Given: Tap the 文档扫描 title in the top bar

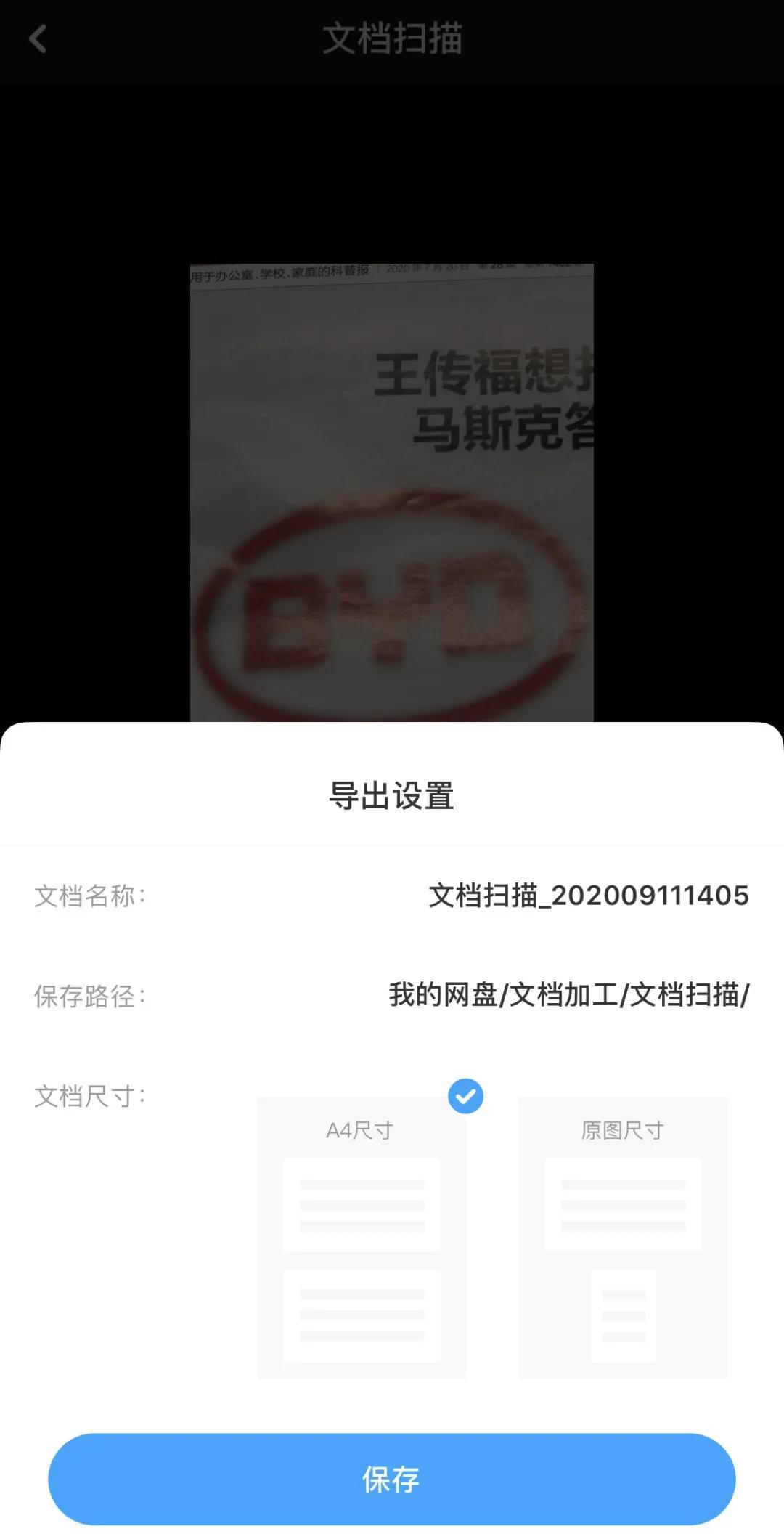Looking at the screenshot, I should click(x=392, y=40).
